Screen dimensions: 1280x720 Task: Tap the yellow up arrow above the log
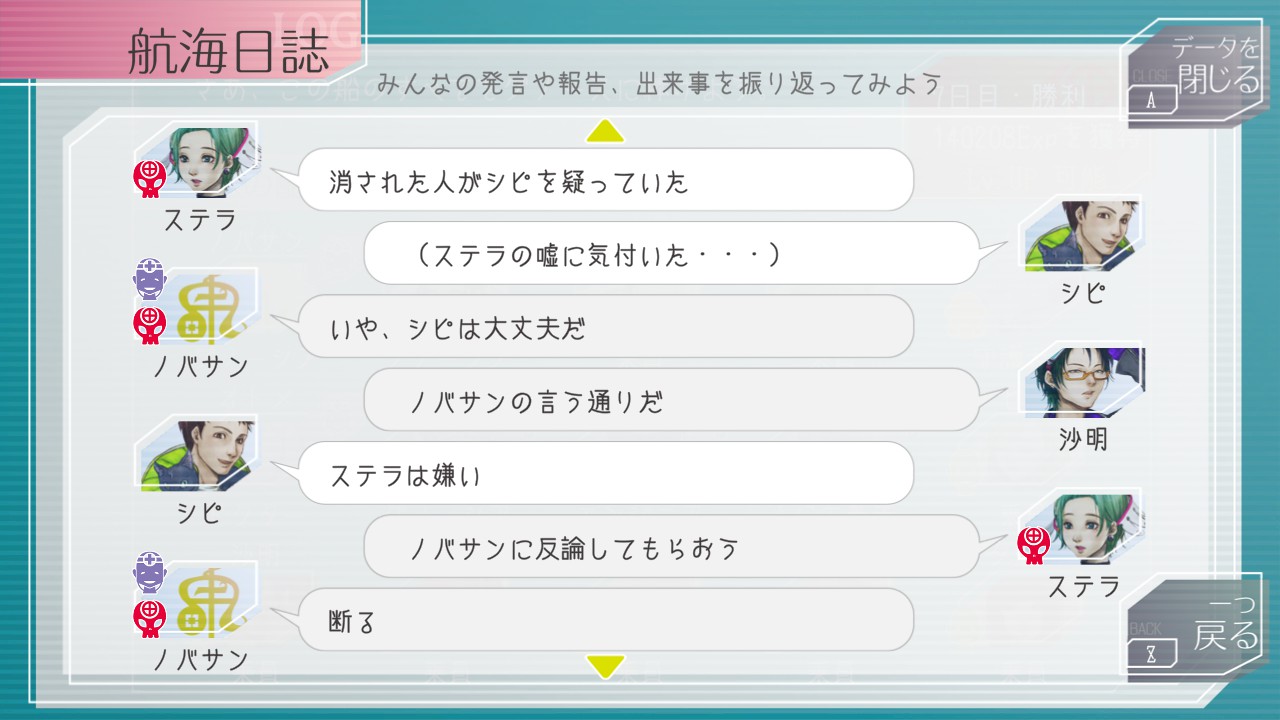pos(605,131)
